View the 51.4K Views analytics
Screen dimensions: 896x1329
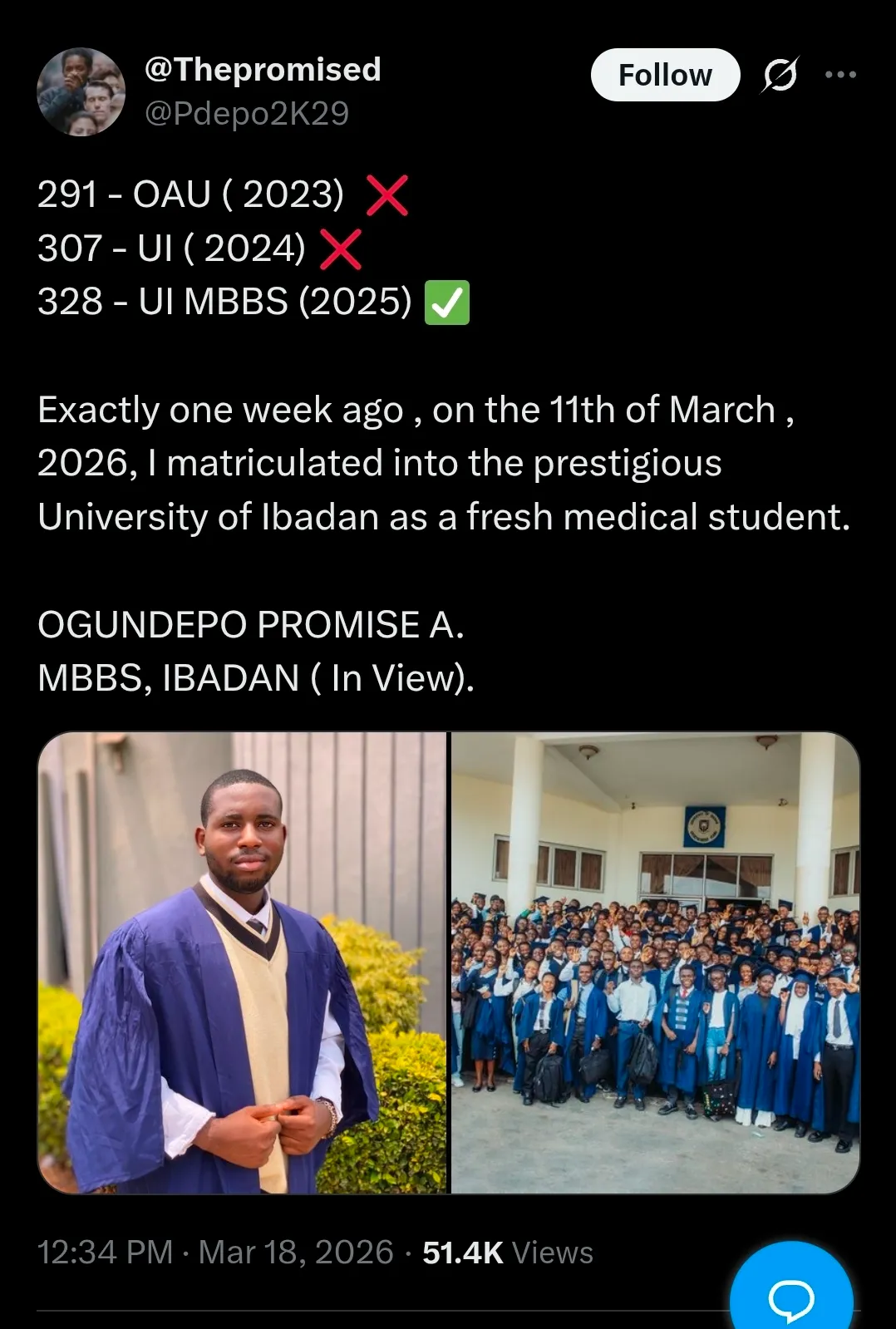click(507, 1253)
